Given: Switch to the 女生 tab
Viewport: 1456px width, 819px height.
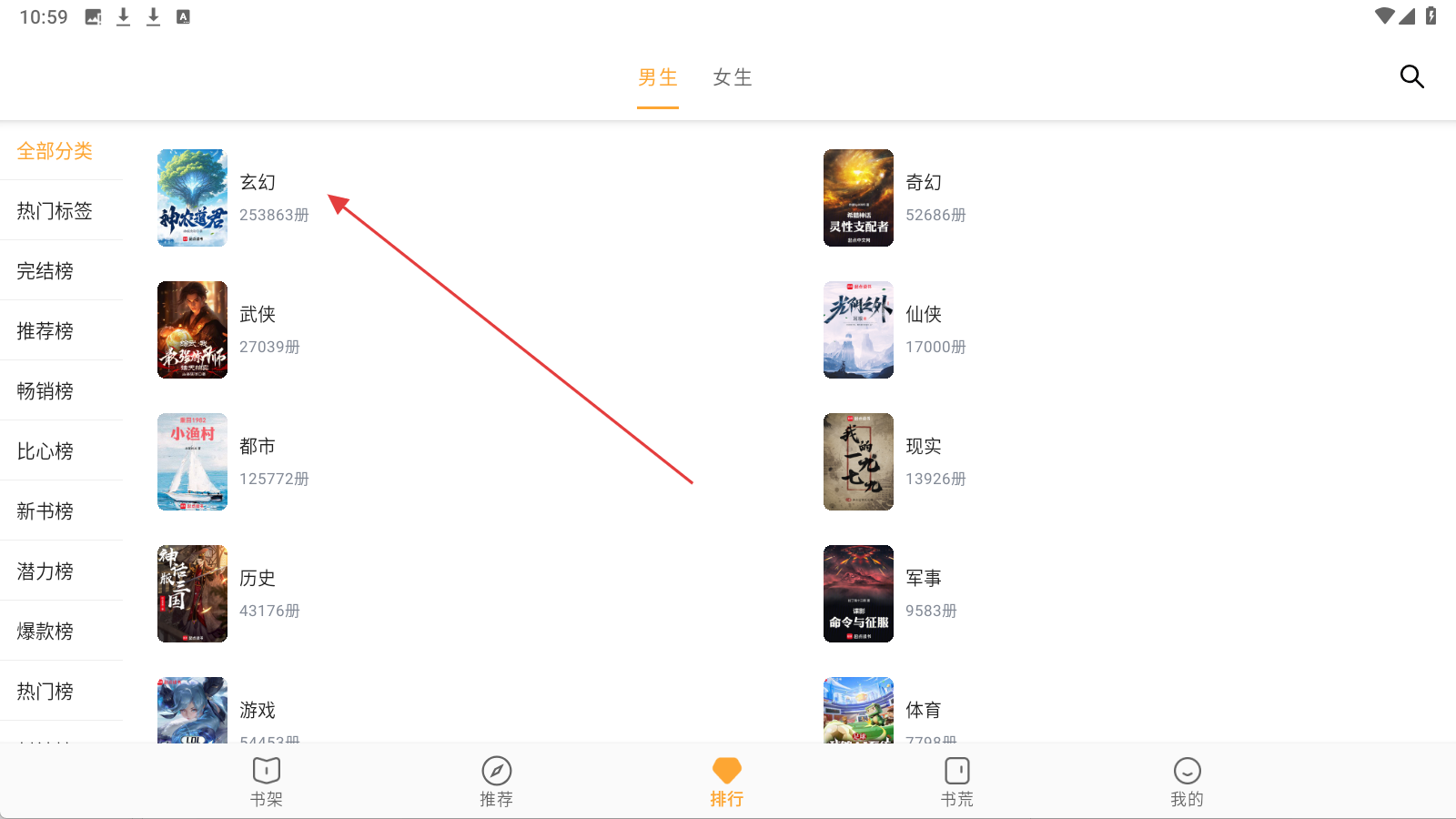Looking at the screenshot, I should tap(733, 78).
